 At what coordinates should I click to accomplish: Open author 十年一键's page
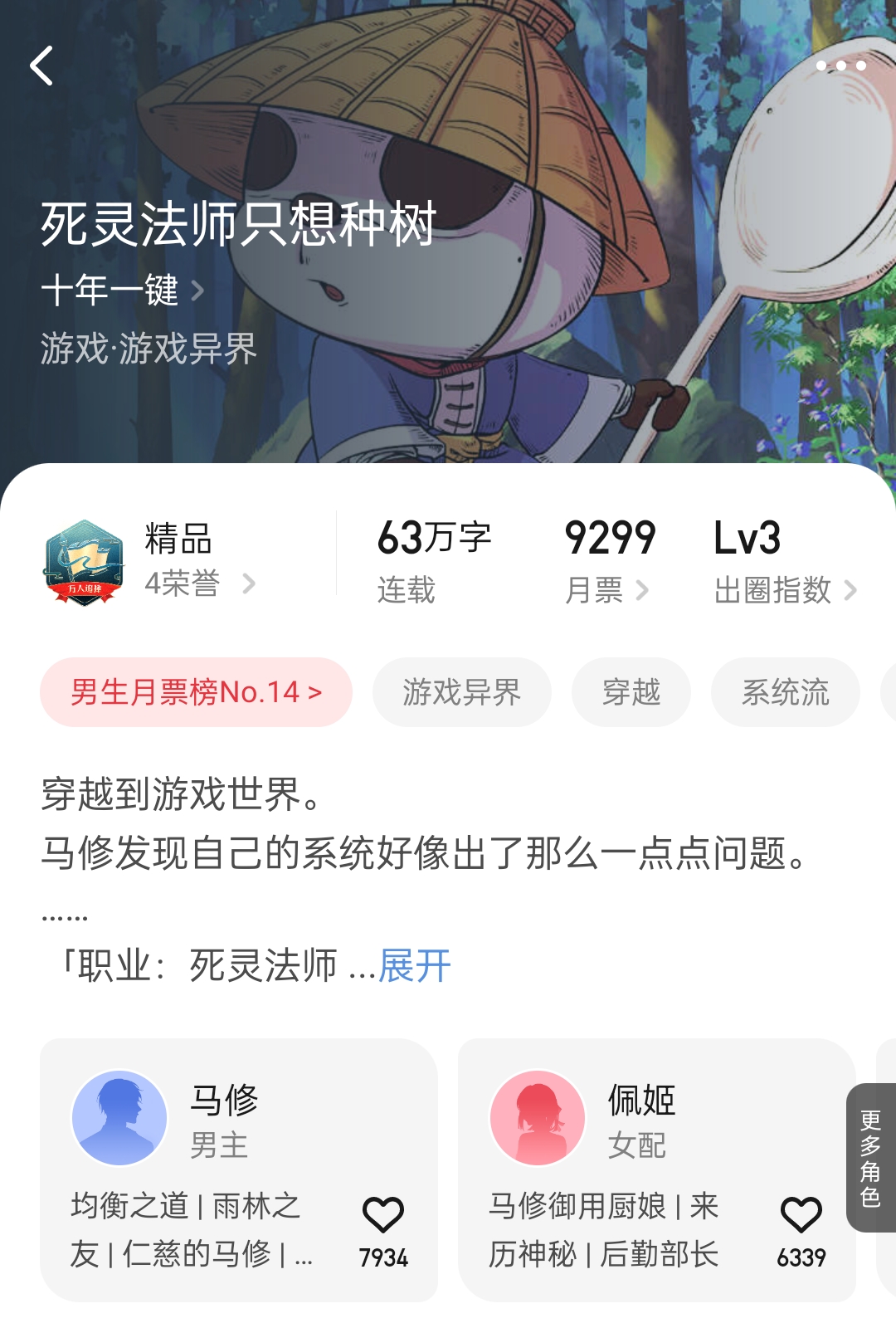coord(122,290)
